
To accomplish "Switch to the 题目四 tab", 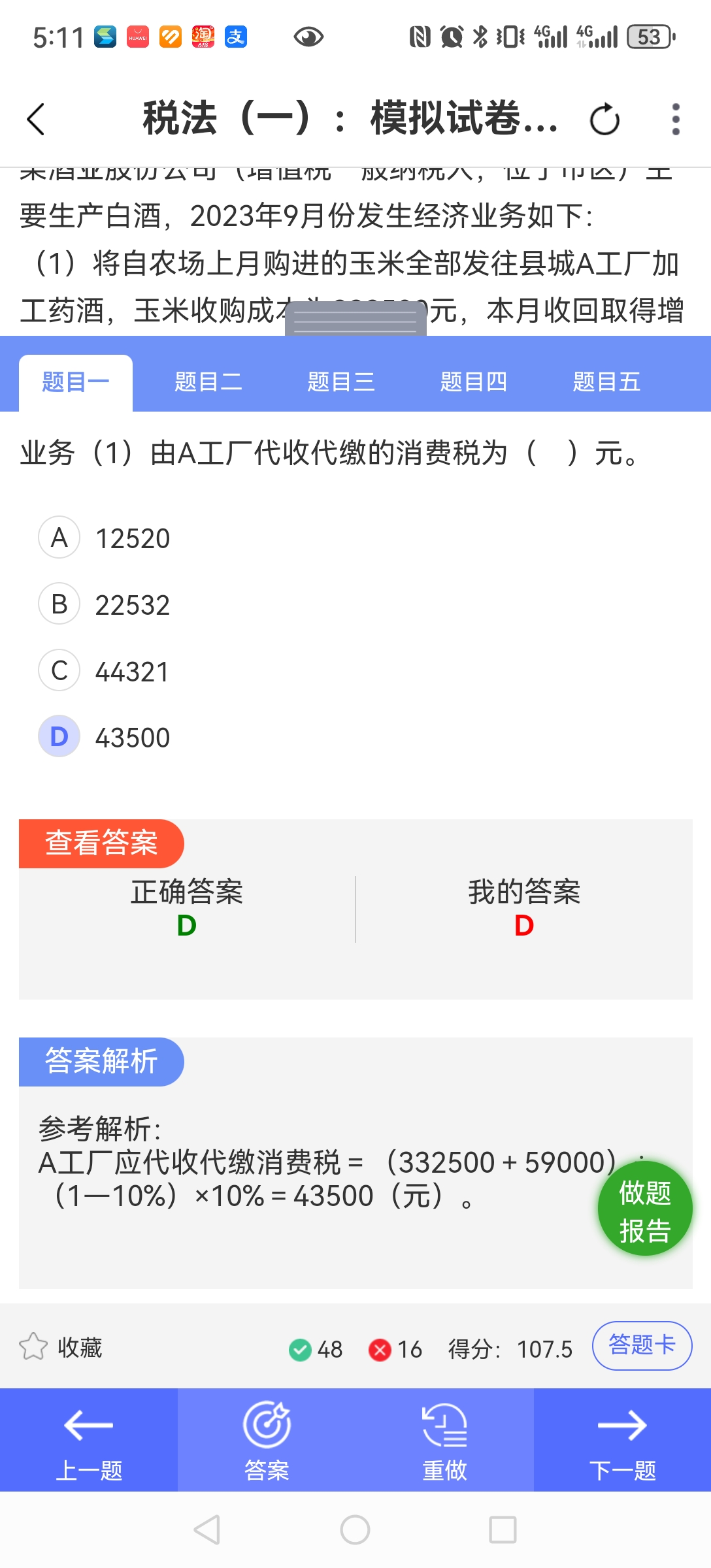I will click(474, 382).
